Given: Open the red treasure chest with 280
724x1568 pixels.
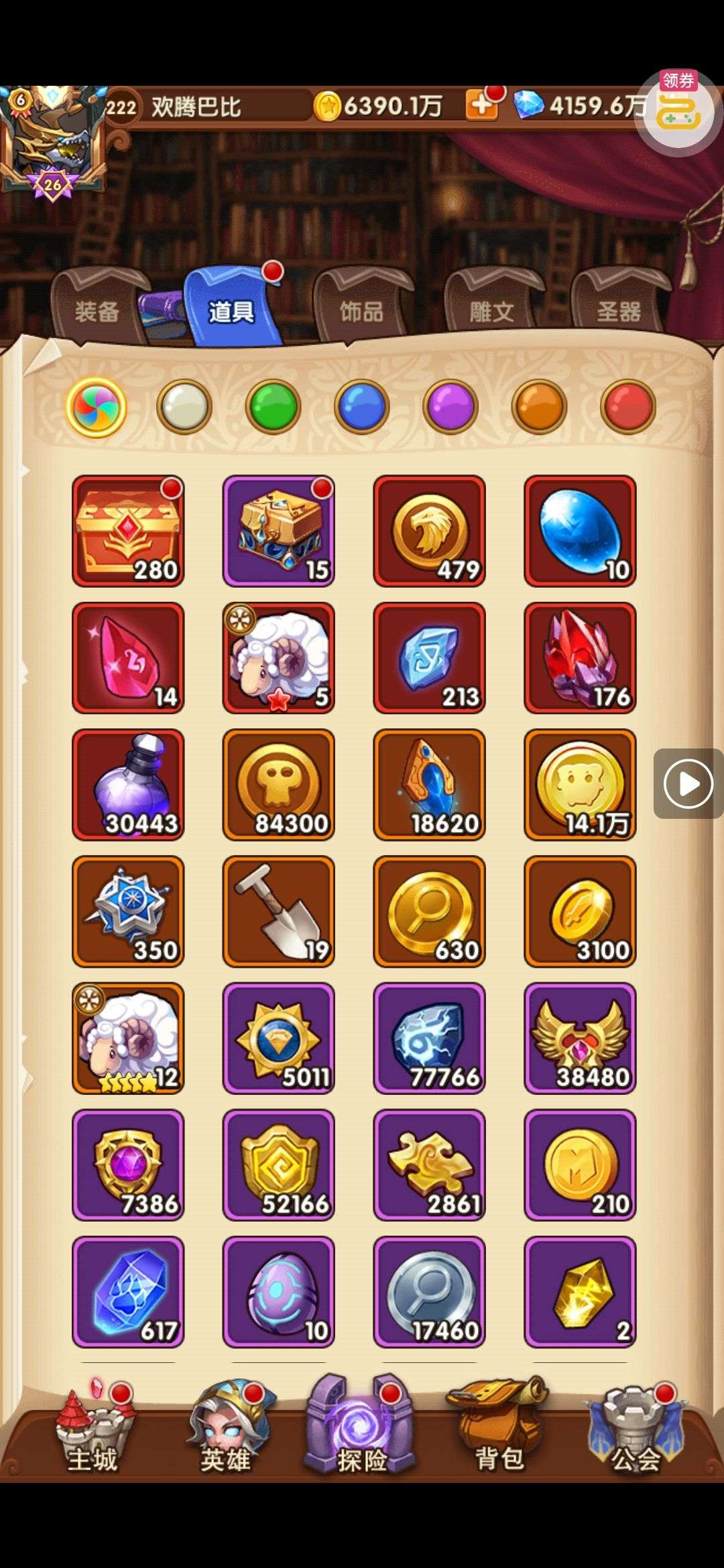Looking at the screenshot, I should coord(128,531).
